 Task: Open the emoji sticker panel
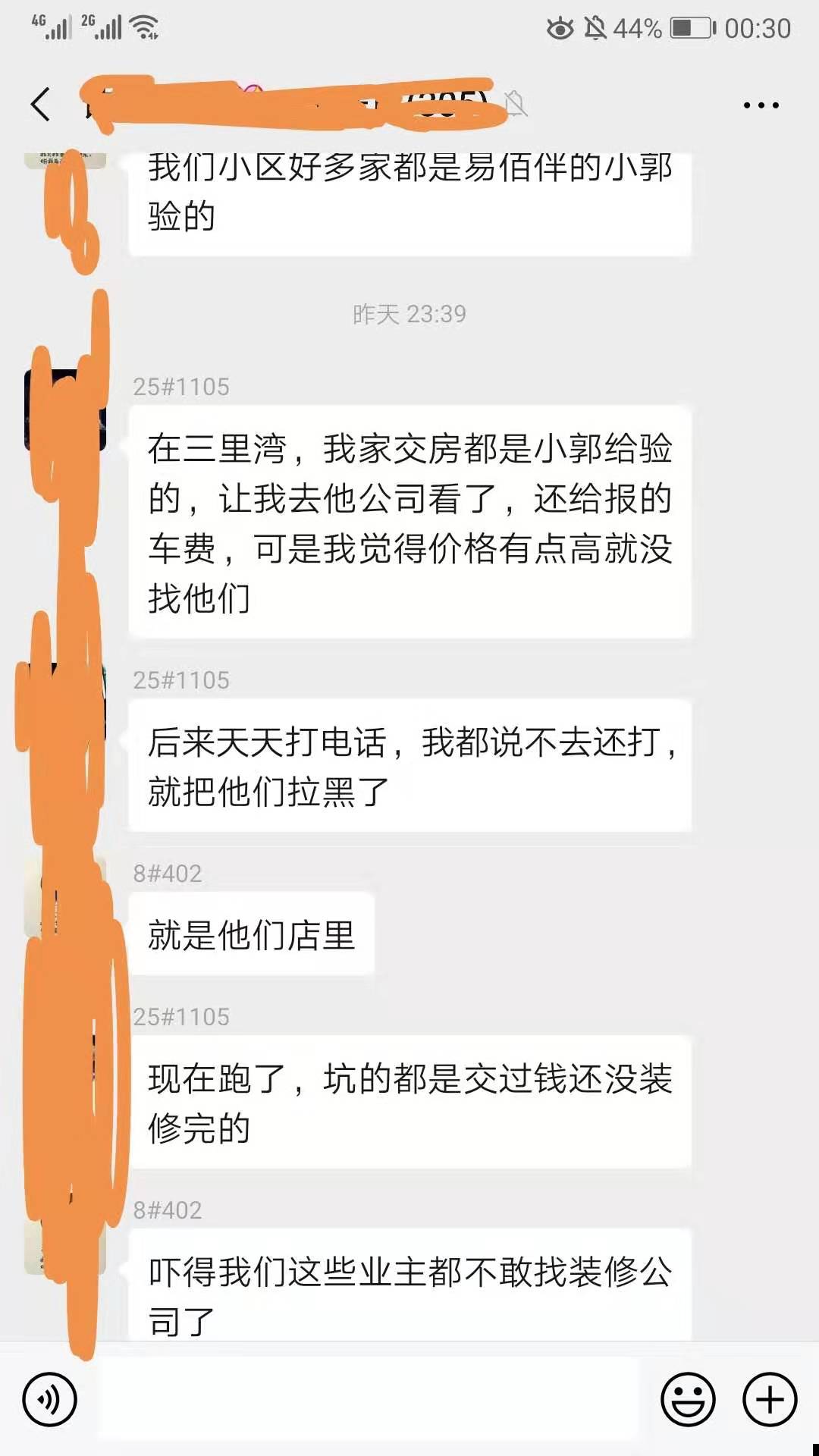(x=688, y=1399)
